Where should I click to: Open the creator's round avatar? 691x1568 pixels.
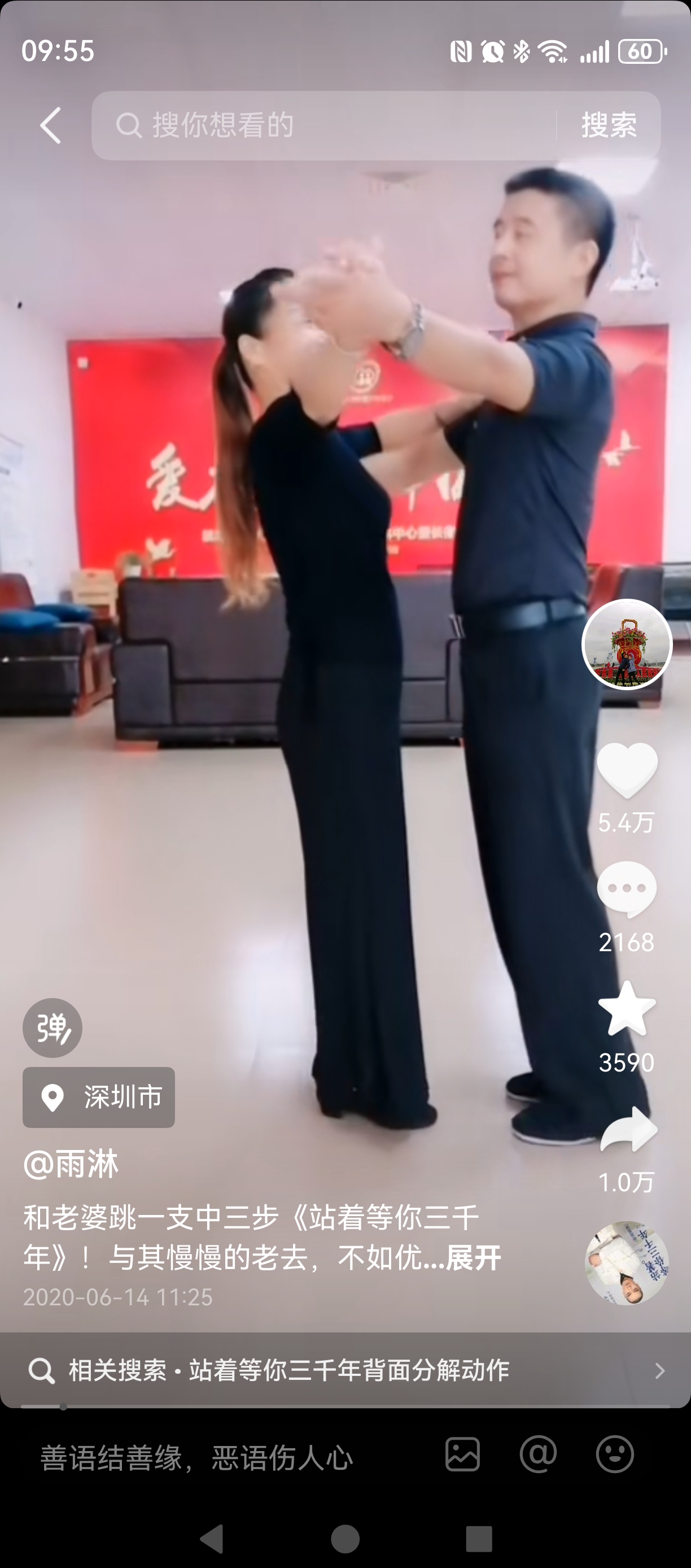pyautogui.click(x=627, y=644)
